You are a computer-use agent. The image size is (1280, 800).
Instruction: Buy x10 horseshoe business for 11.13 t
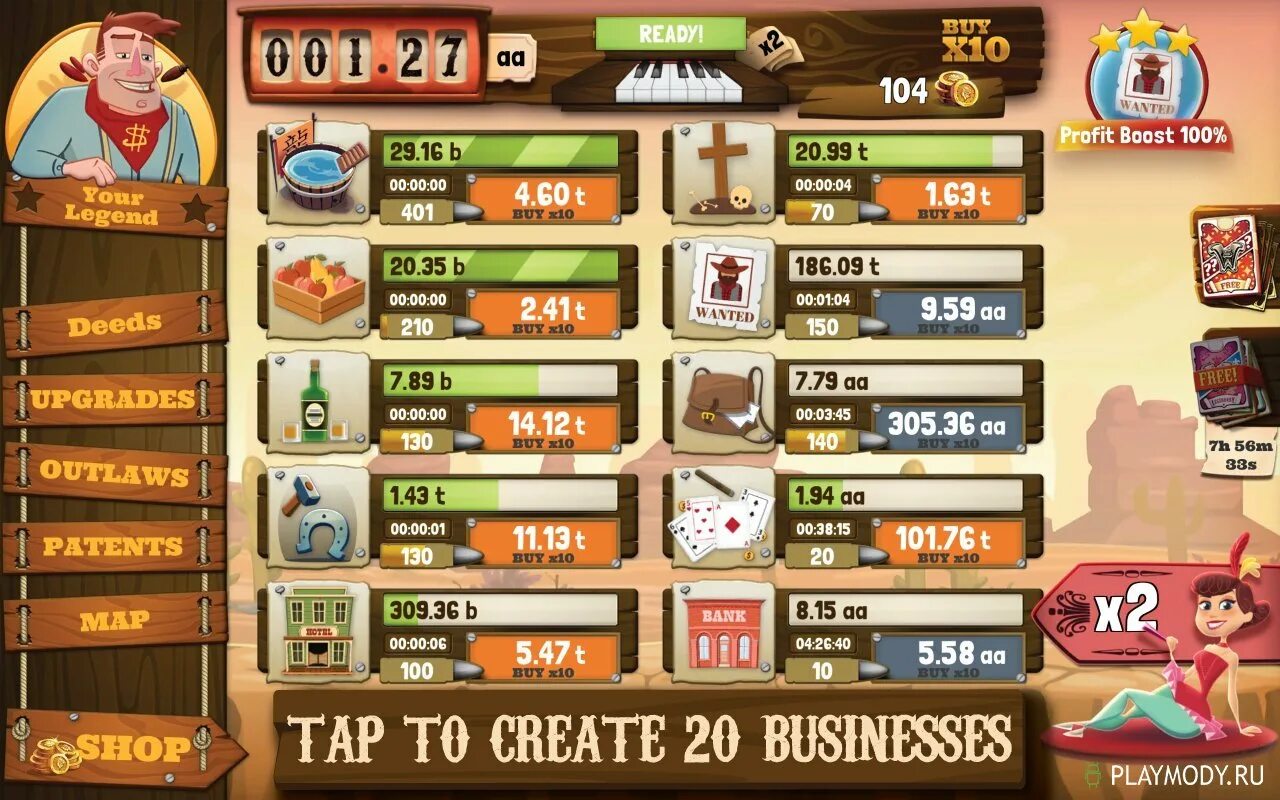click(543, 543)
